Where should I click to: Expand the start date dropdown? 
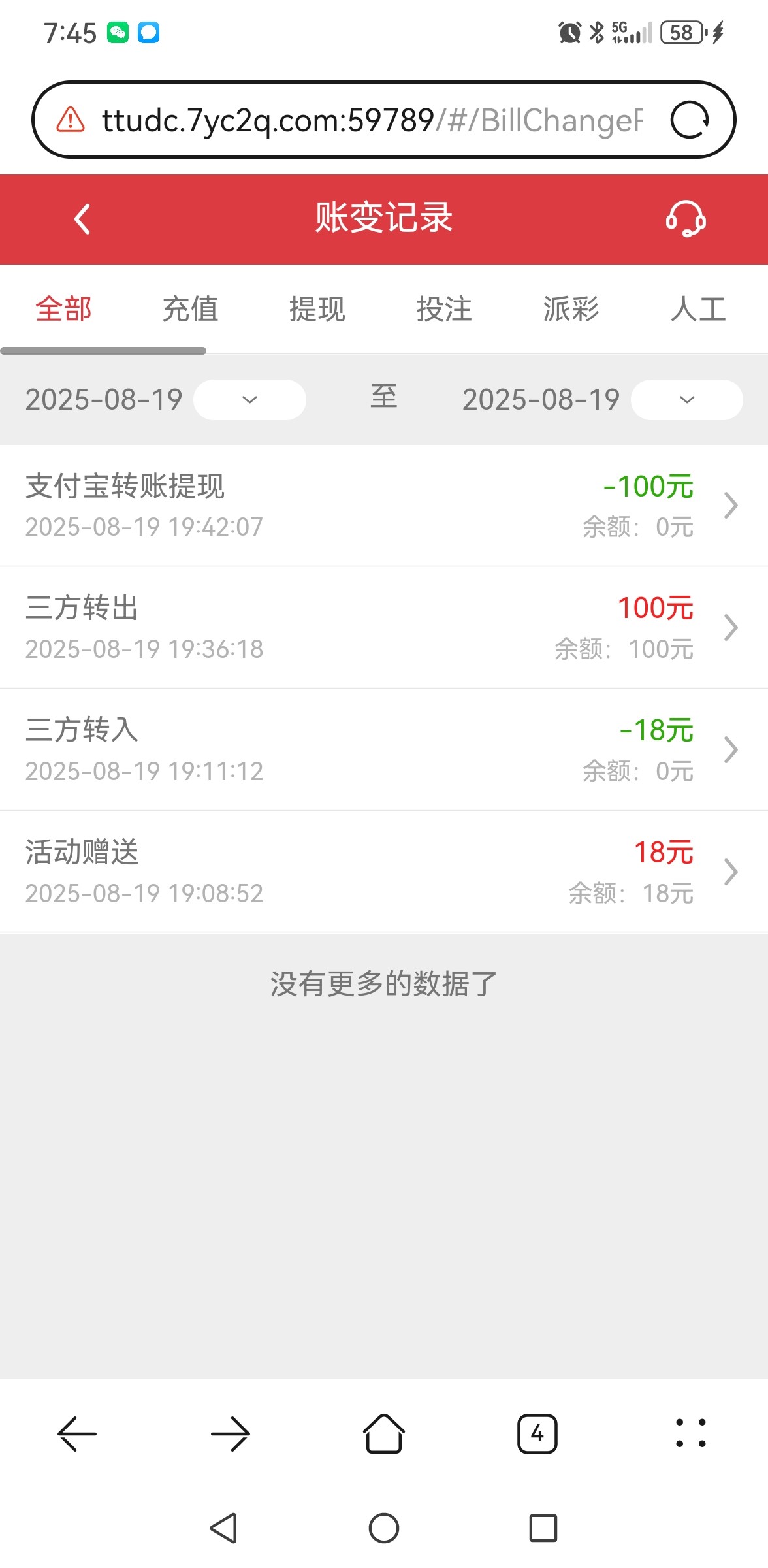(249, 399)
